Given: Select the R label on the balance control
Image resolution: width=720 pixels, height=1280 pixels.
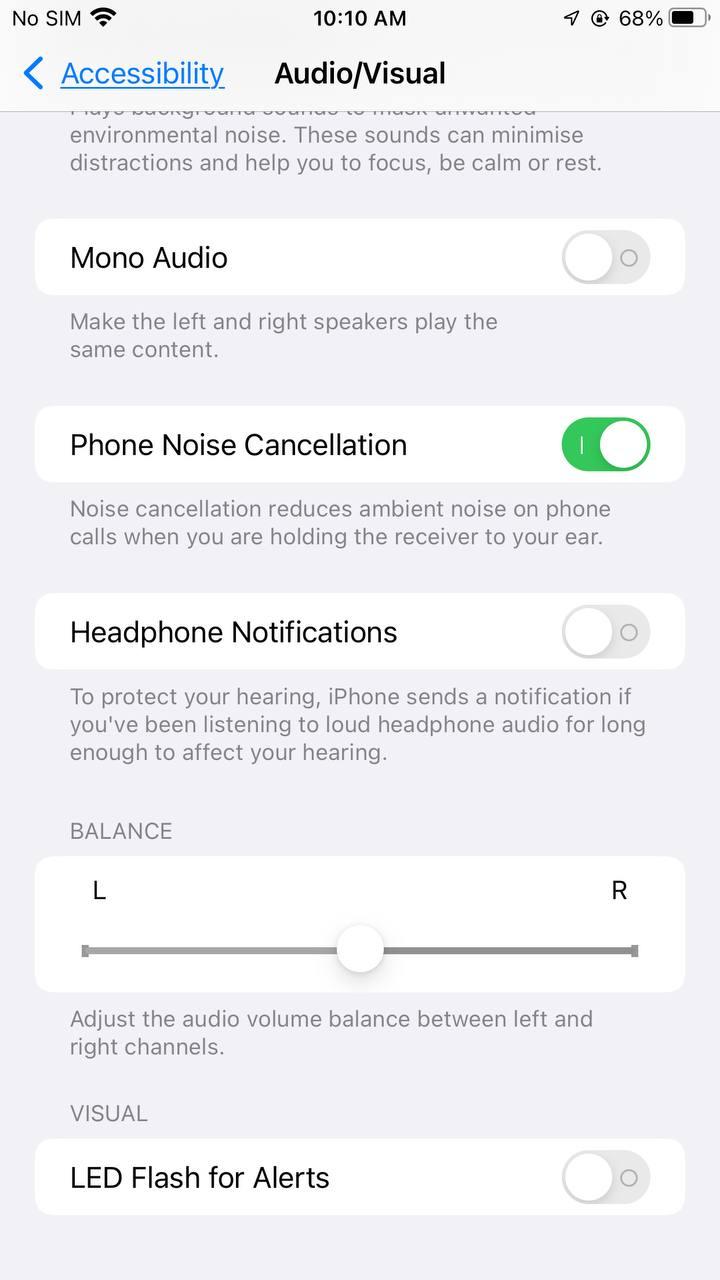Looking at the screenshot, I should [620, 890].
